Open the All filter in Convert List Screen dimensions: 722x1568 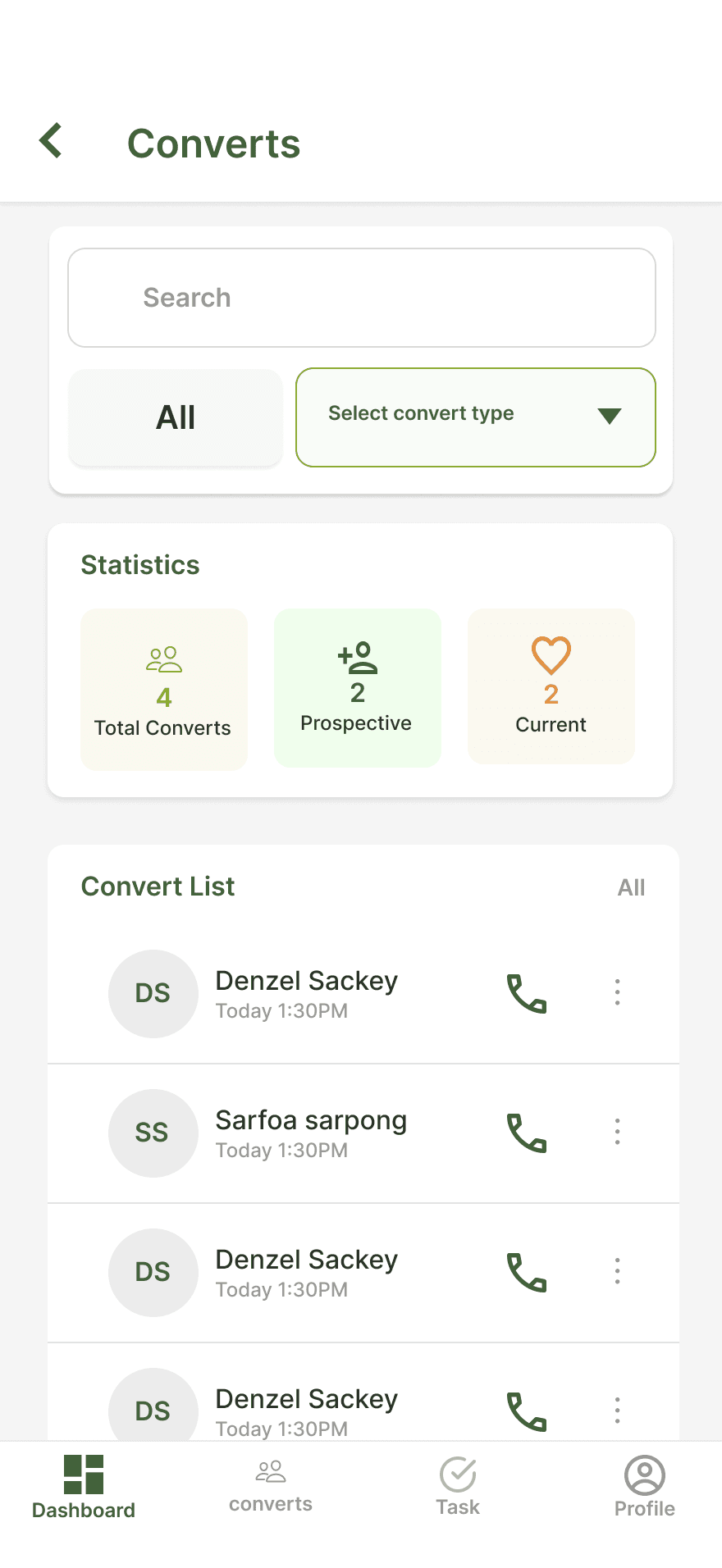pyautogui.click(x=631, y=887)
